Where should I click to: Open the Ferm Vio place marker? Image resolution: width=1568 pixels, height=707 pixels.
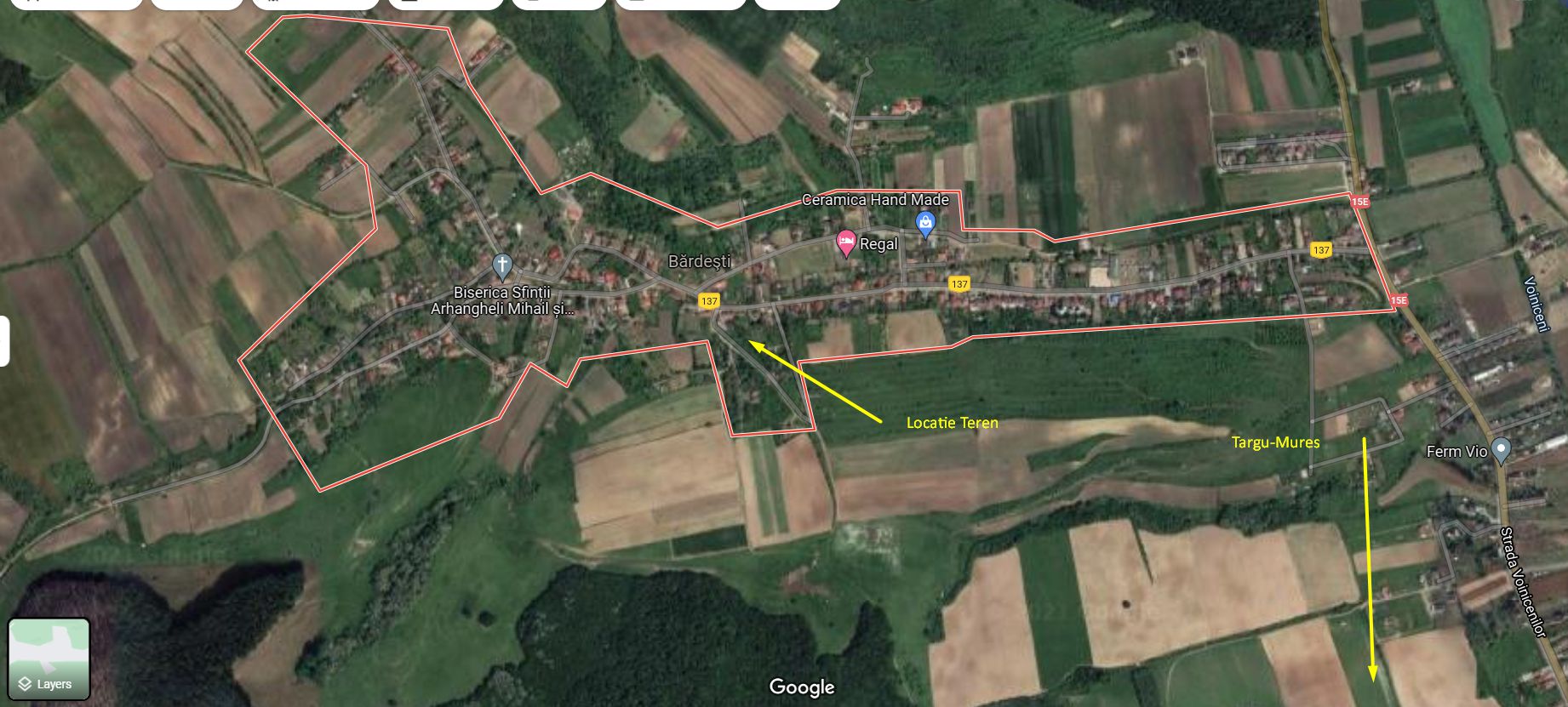[x=1502, y=449]
